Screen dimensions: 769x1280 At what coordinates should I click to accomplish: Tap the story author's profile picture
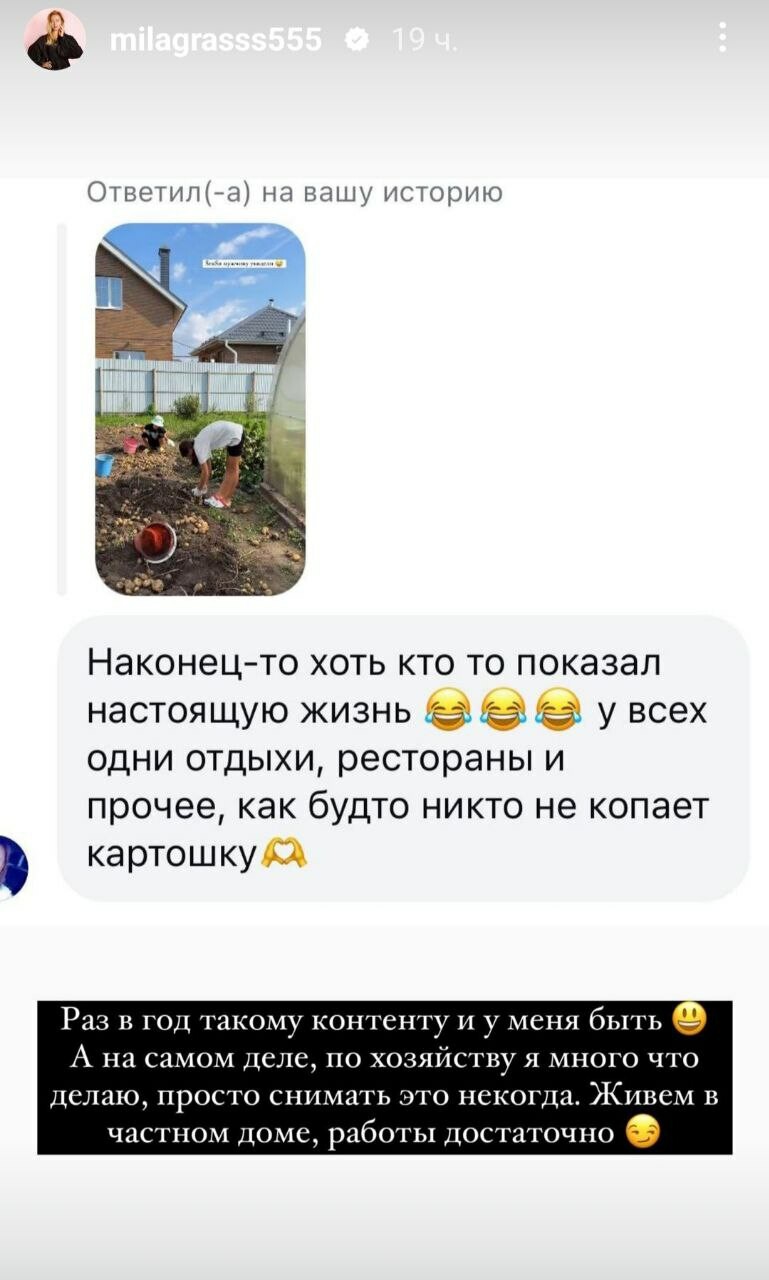point(55,40)
